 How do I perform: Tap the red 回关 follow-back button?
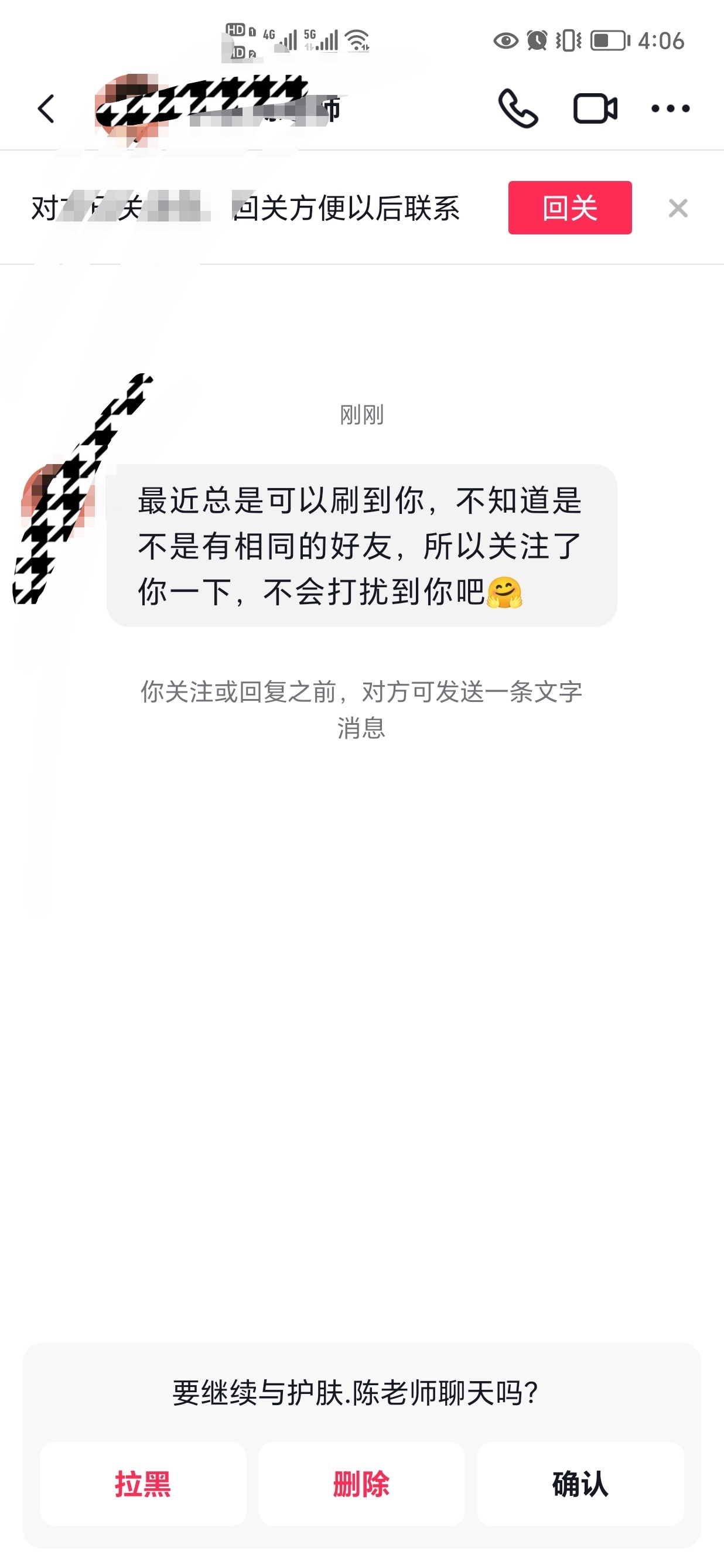569,207
